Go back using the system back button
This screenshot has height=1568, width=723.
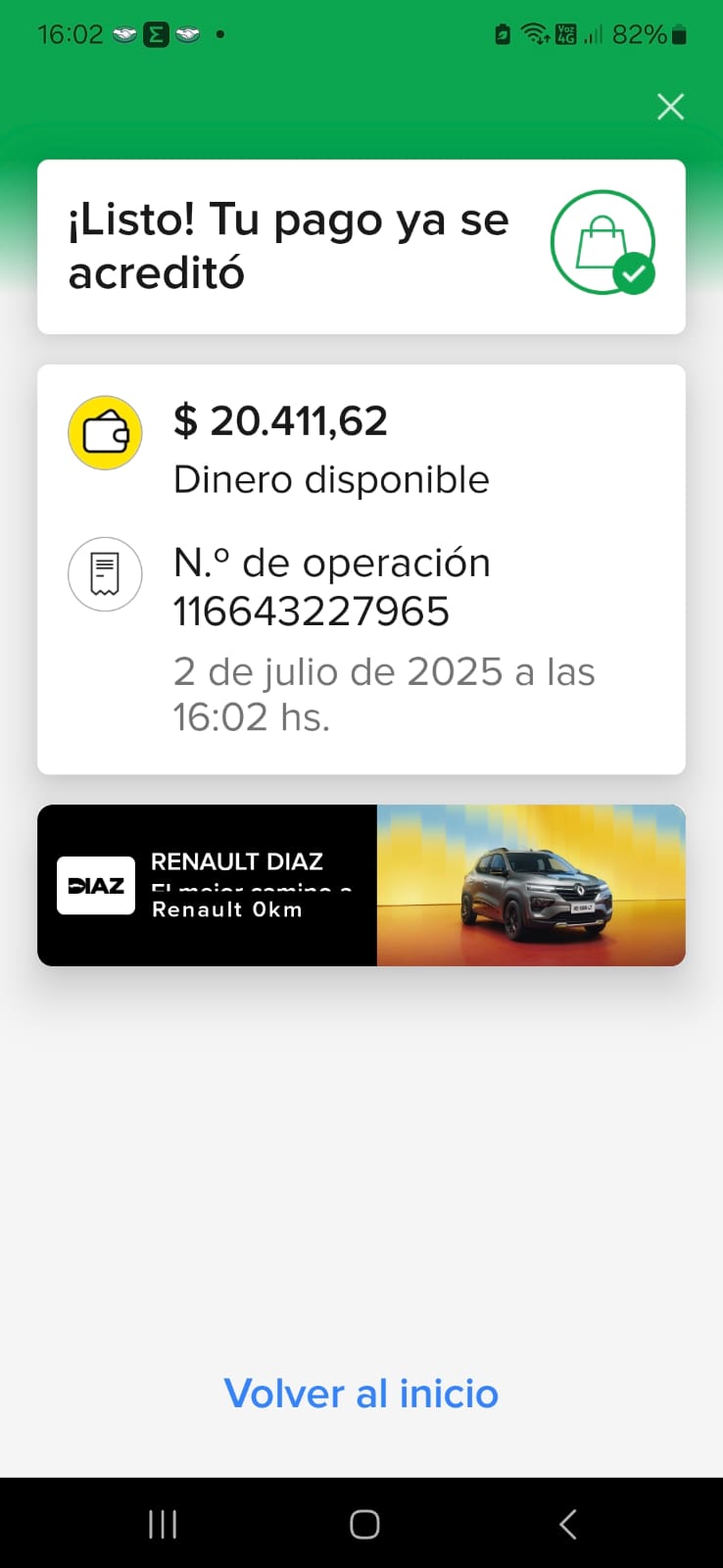click(567, 1524)
